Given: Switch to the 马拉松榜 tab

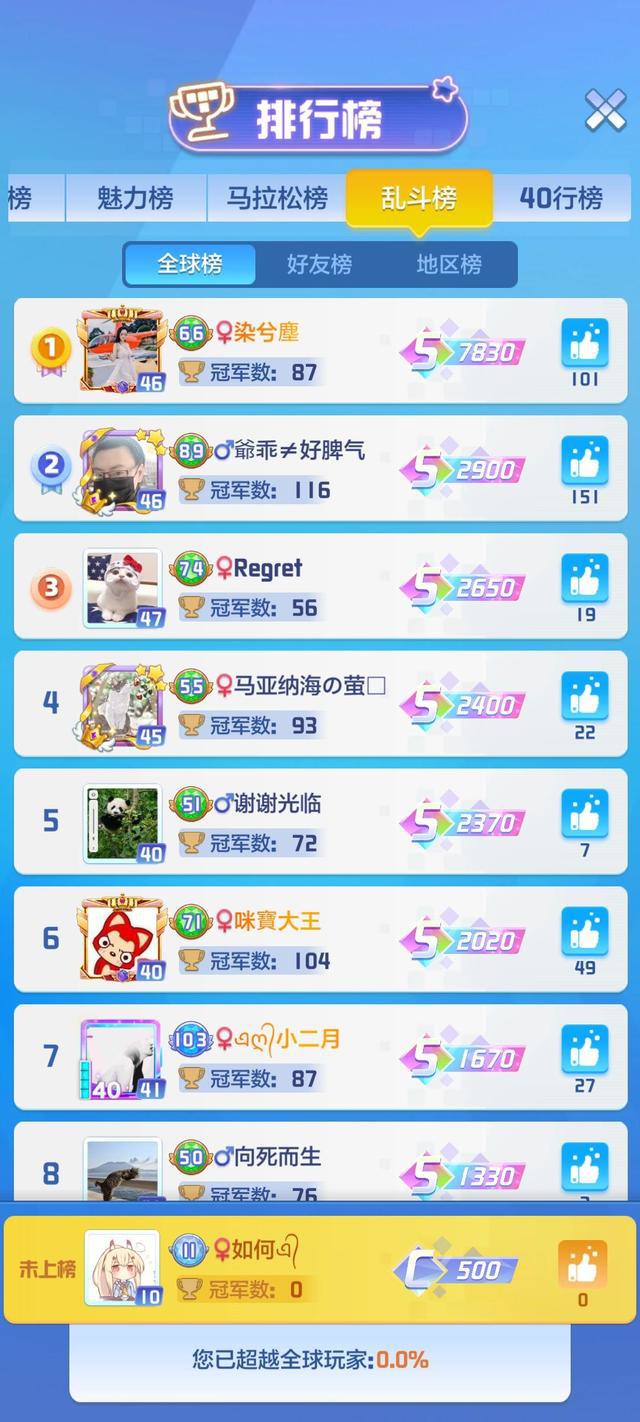Looking at the screenshot, I should [277, 198].
